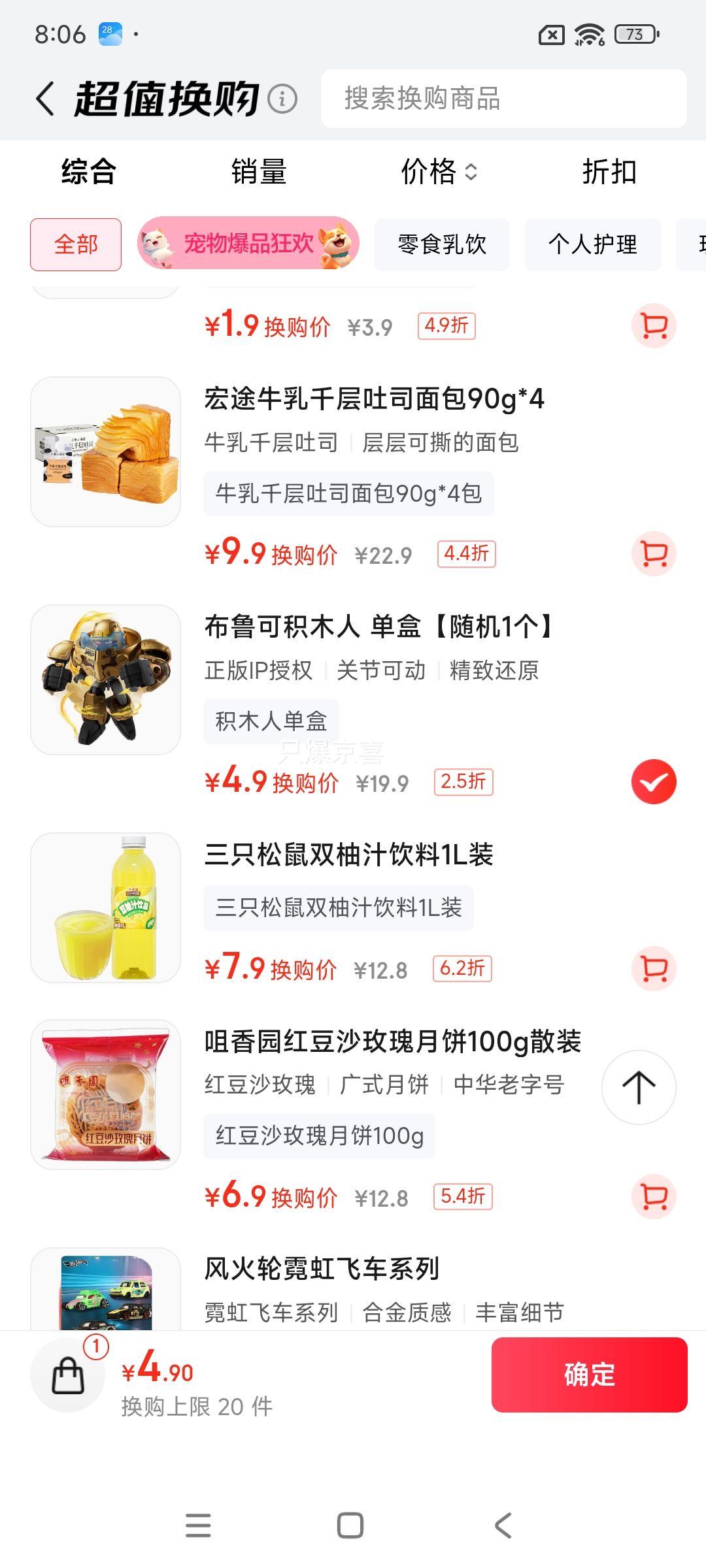Viewport: 706px width, 1568px height.
Task: Go to the system home screen
Action: click(350, 1526)
